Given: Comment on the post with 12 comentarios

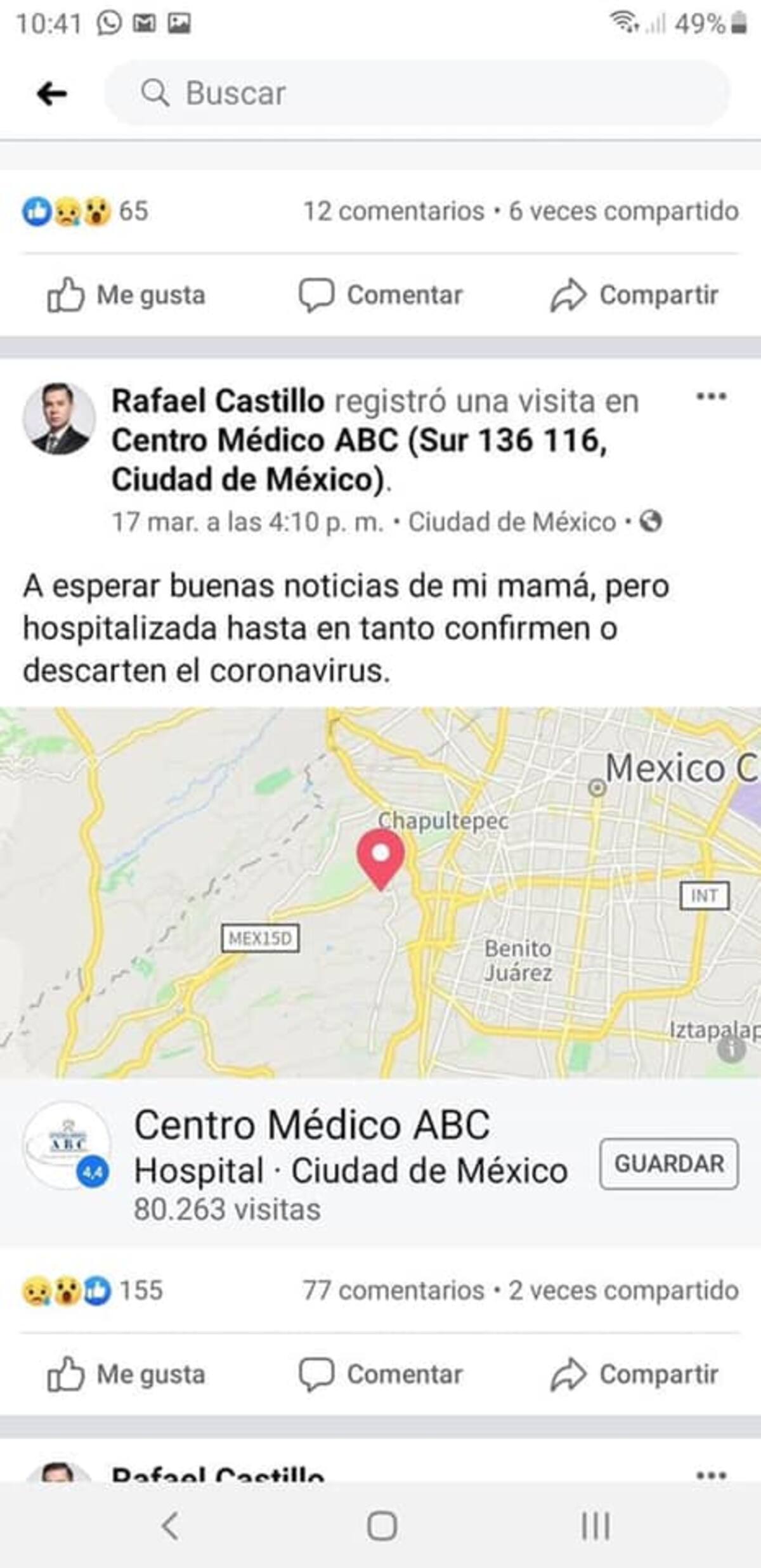Looking at the screenshot, I should tap(380, 295).
